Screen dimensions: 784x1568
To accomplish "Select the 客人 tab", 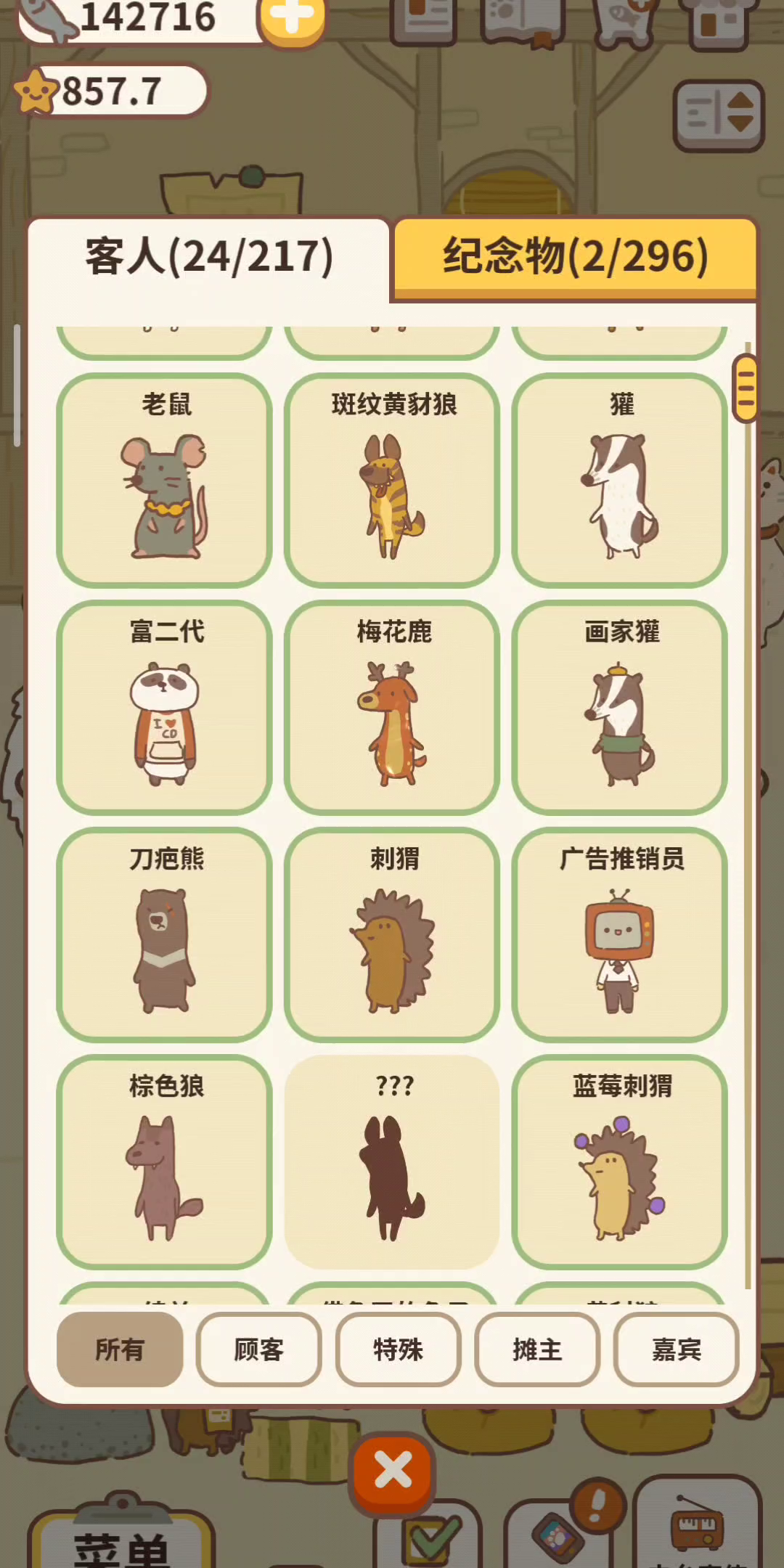I will tap(209, 257).
